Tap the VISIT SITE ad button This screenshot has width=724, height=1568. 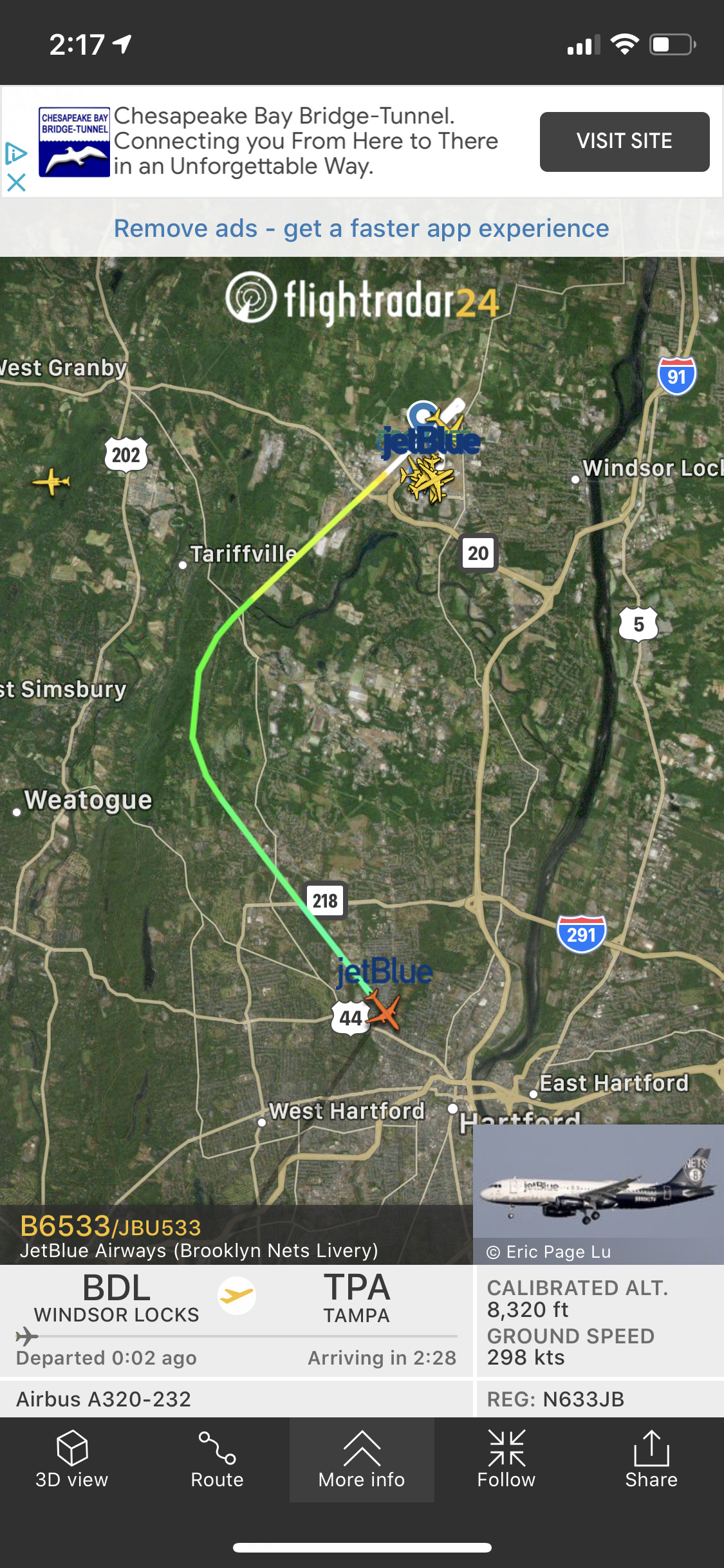pyautogui.click(x=624, y=142)
